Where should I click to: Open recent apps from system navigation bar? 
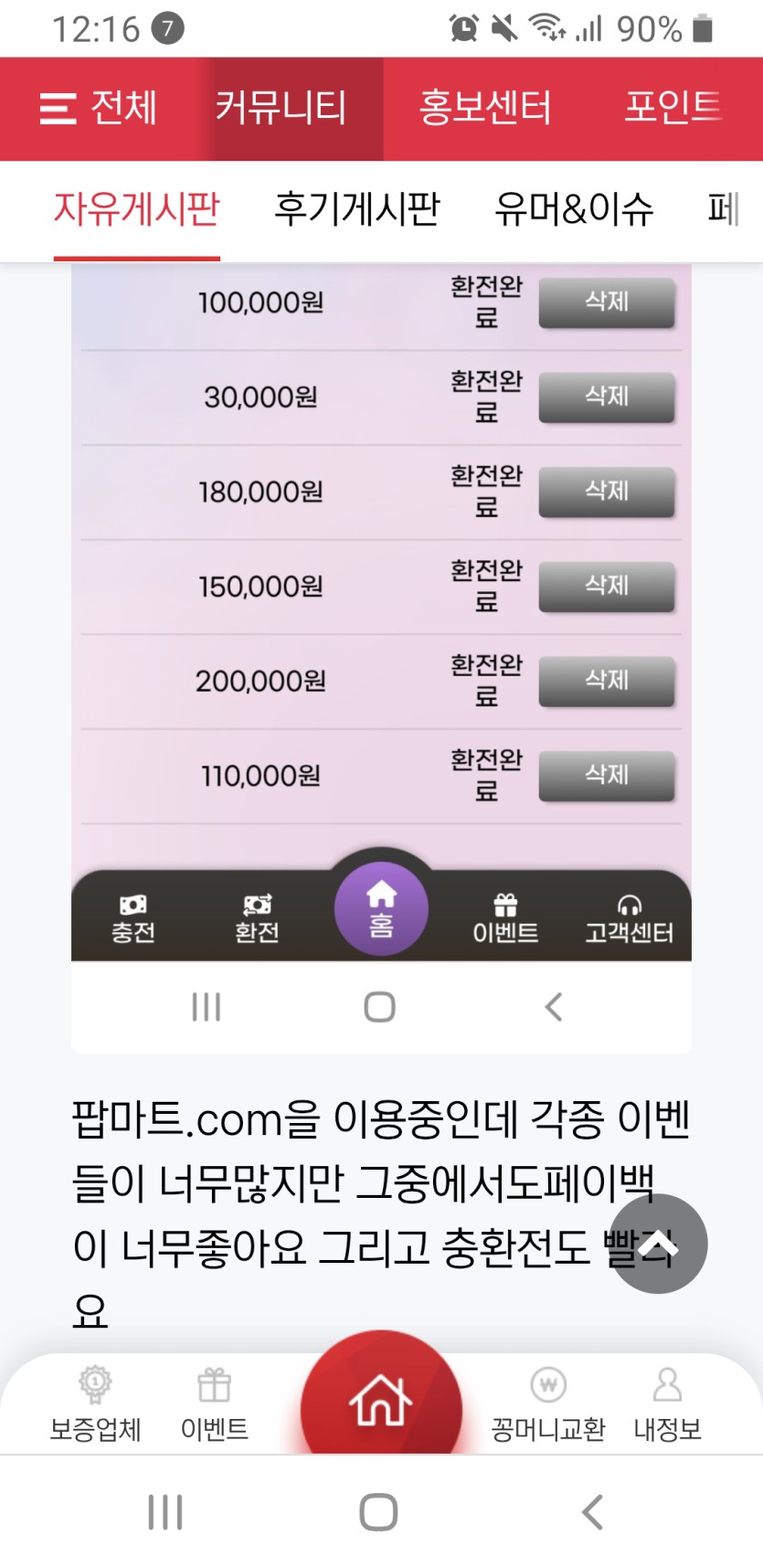pos(165,1512)
